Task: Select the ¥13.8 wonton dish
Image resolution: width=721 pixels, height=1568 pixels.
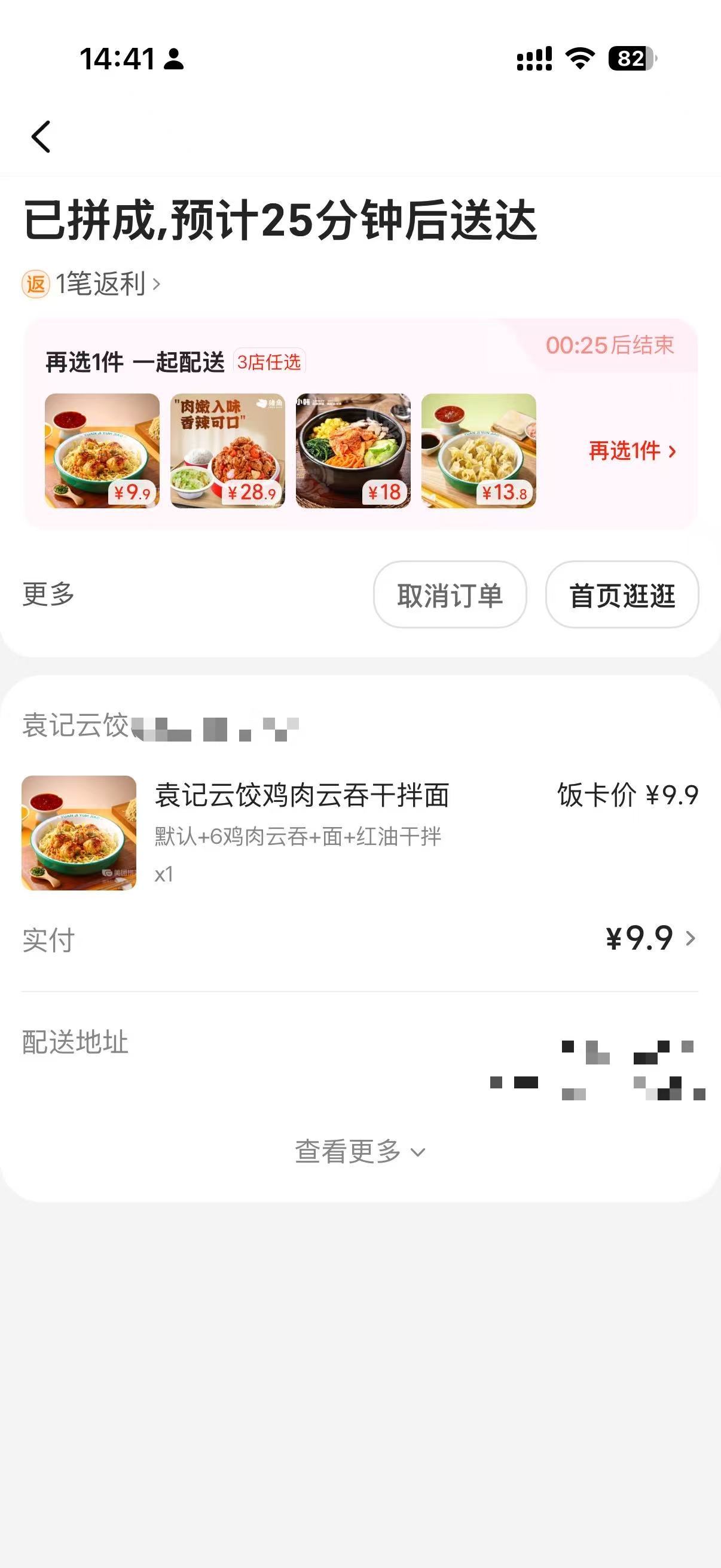Action: 478,450
